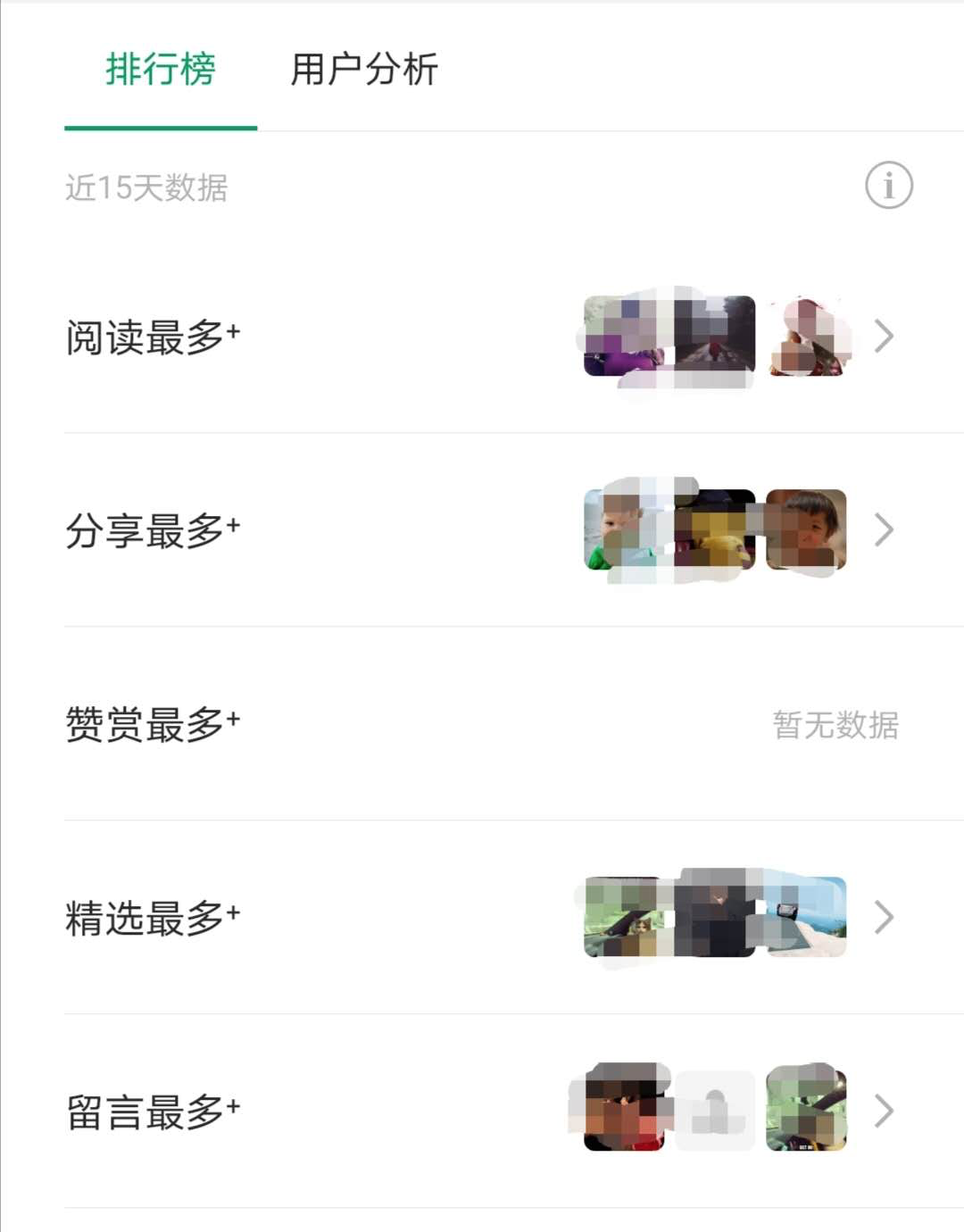The height and width of the screenshot is (1232, 964).
Task: Switch to the 用户分析 tab
Action: coord(364,70)
